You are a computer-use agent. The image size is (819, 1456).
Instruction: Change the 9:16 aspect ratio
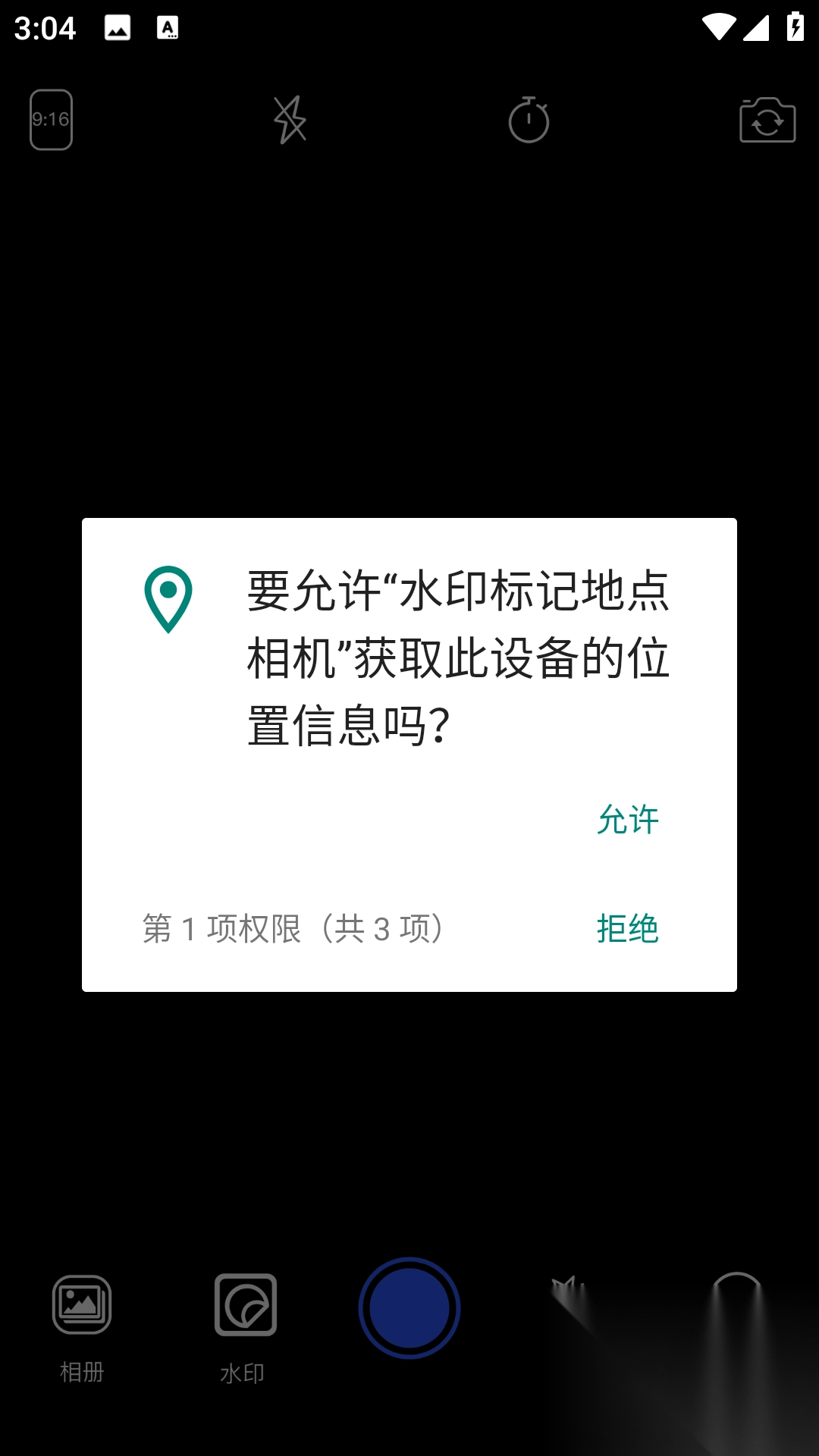click(51, 120)
